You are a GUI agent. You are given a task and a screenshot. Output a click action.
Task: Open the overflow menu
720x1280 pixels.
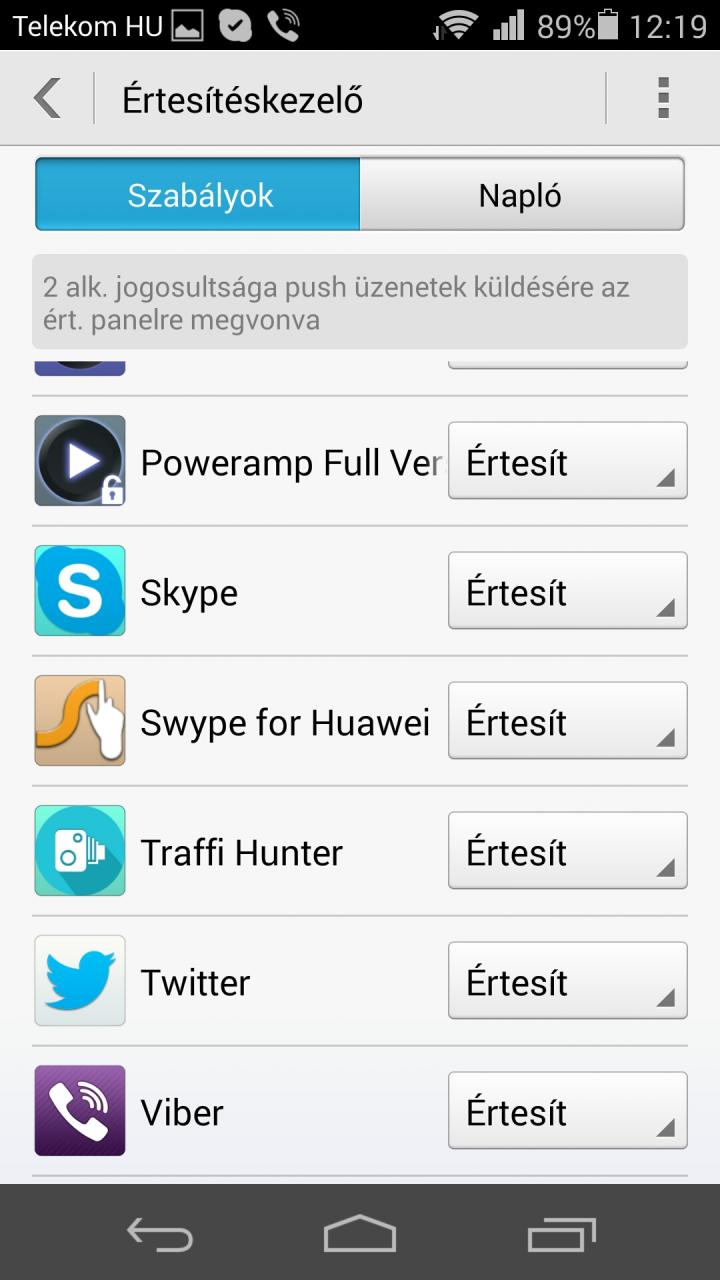pyautogui.click(x=663, y=99)
